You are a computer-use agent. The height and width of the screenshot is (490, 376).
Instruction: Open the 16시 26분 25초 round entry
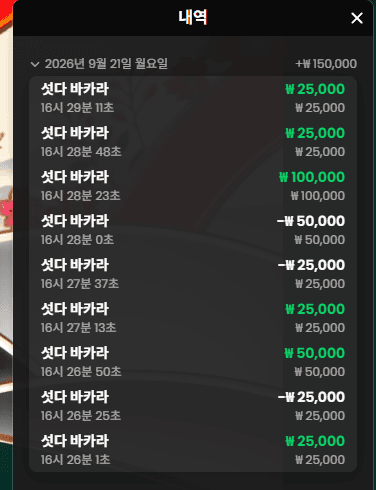pyautogui.click(x=193, y=406)
